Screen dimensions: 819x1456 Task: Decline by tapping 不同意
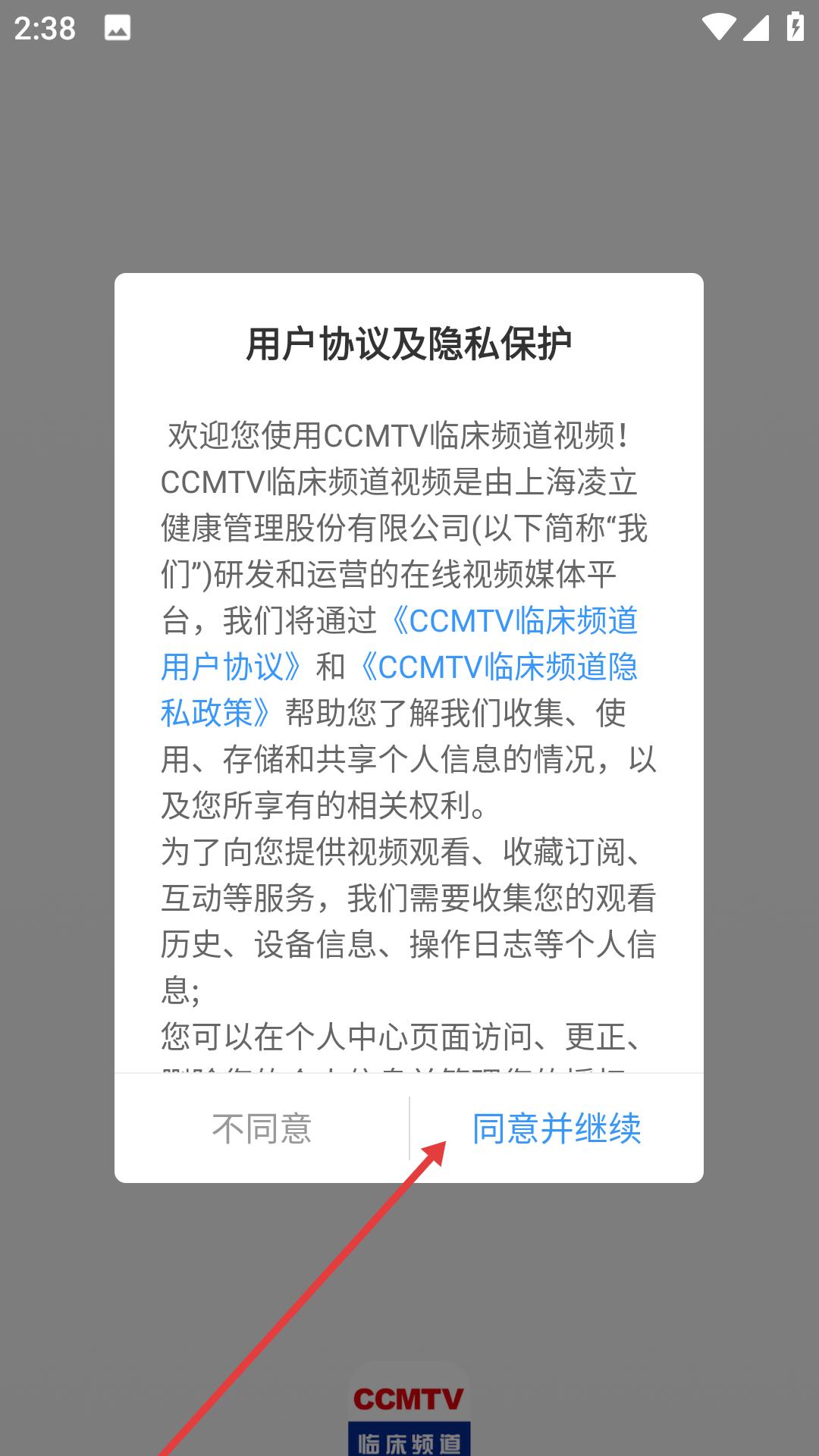(x=262, y=1128)
